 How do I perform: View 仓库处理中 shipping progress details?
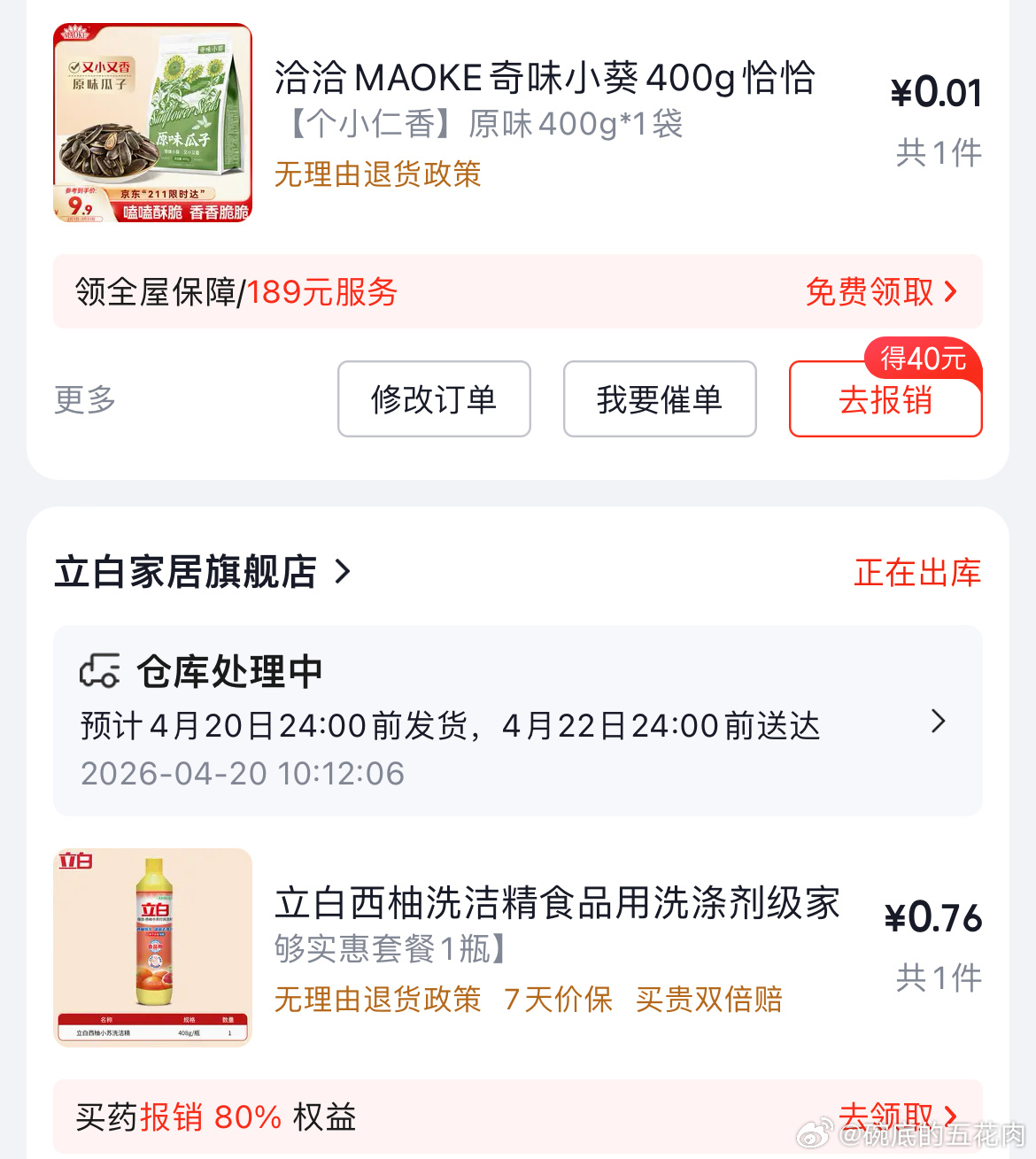tap(517, 721)
